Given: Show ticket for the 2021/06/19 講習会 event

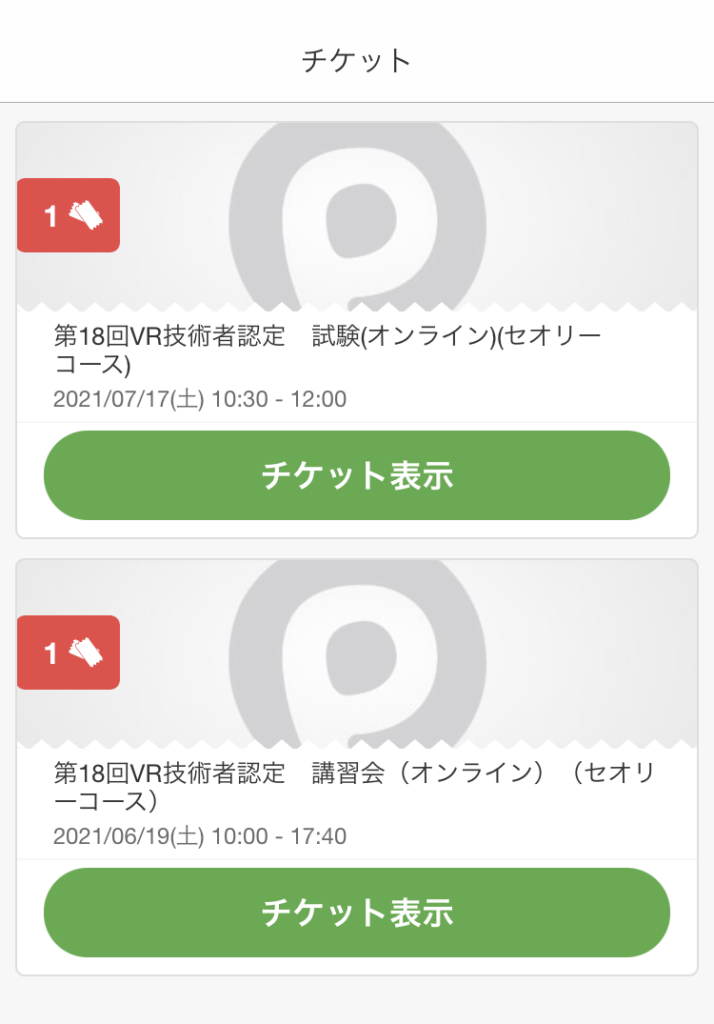Looking at the screenshot, I should click(356, 912).
